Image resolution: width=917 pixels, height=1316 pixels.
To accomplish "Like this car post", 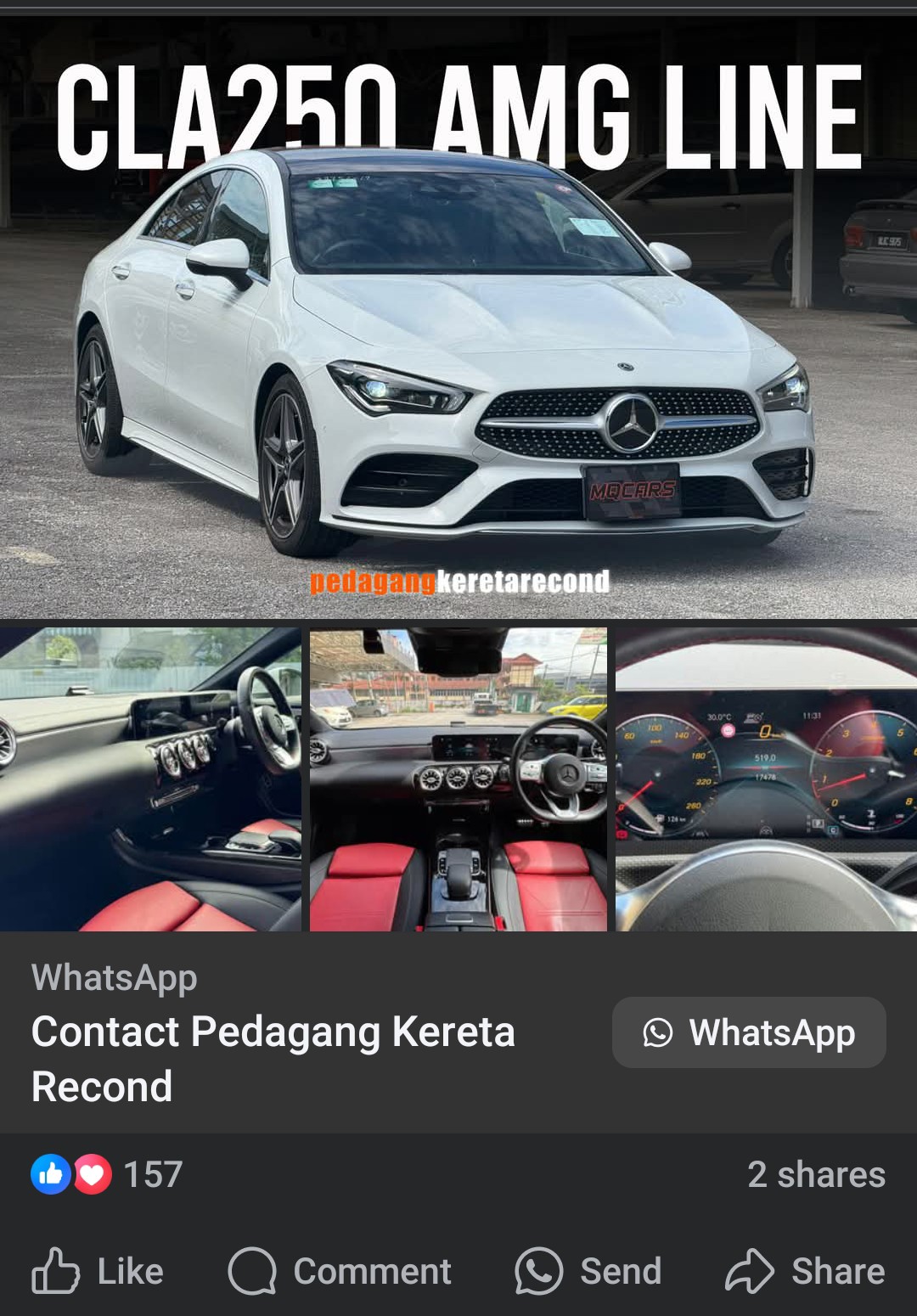I will [x=98, y=1271].
